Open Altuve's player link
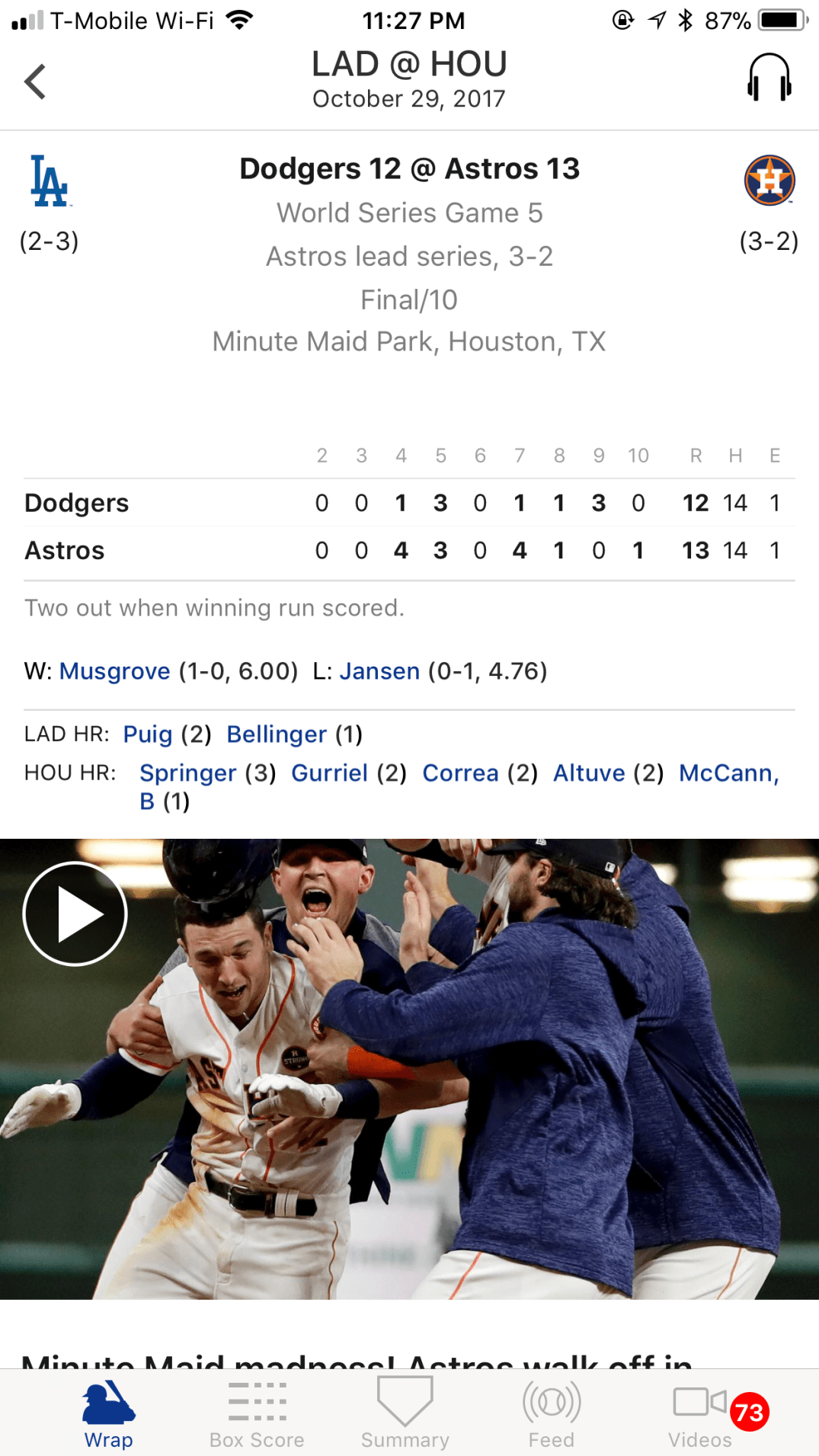 point(589,773)
